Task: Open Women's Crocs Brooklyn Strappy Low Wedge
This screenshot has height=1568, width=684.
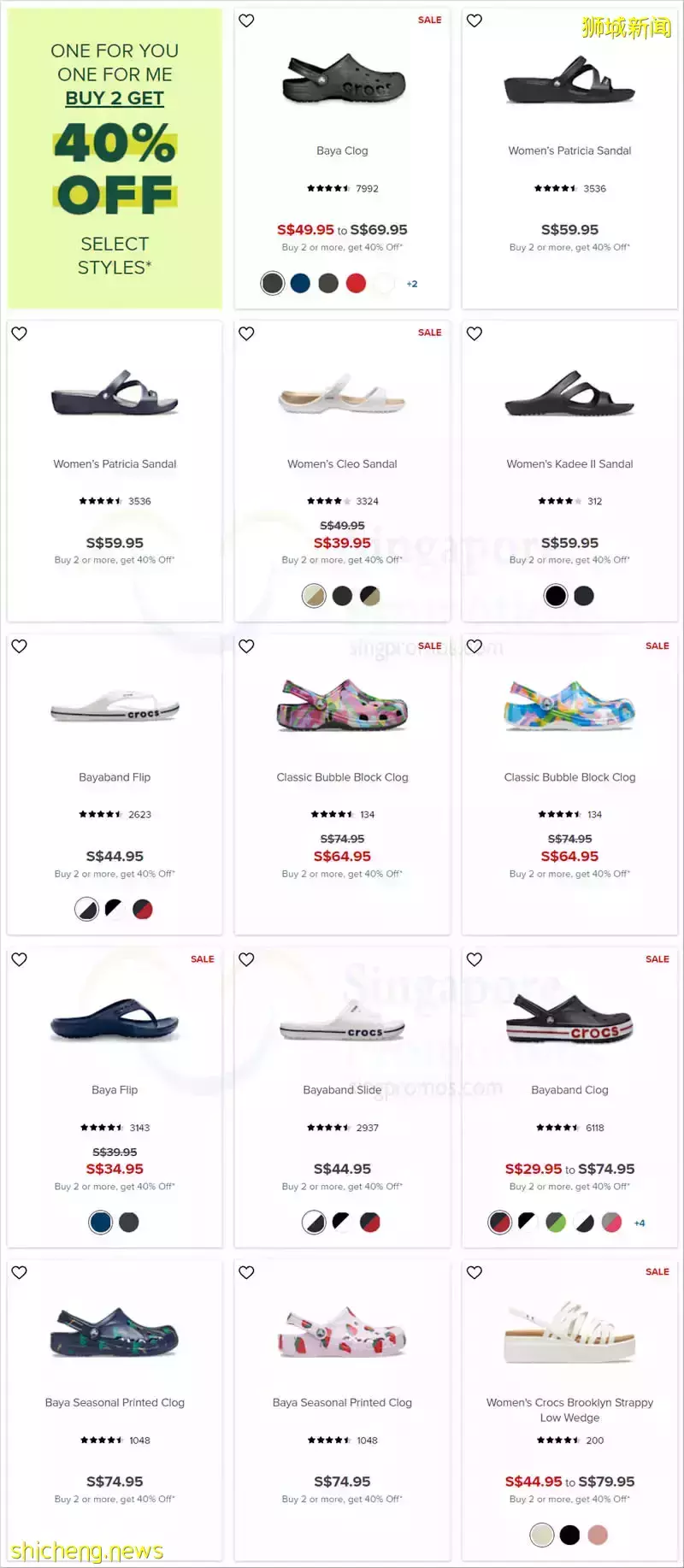Action: tap(569, 1410)
